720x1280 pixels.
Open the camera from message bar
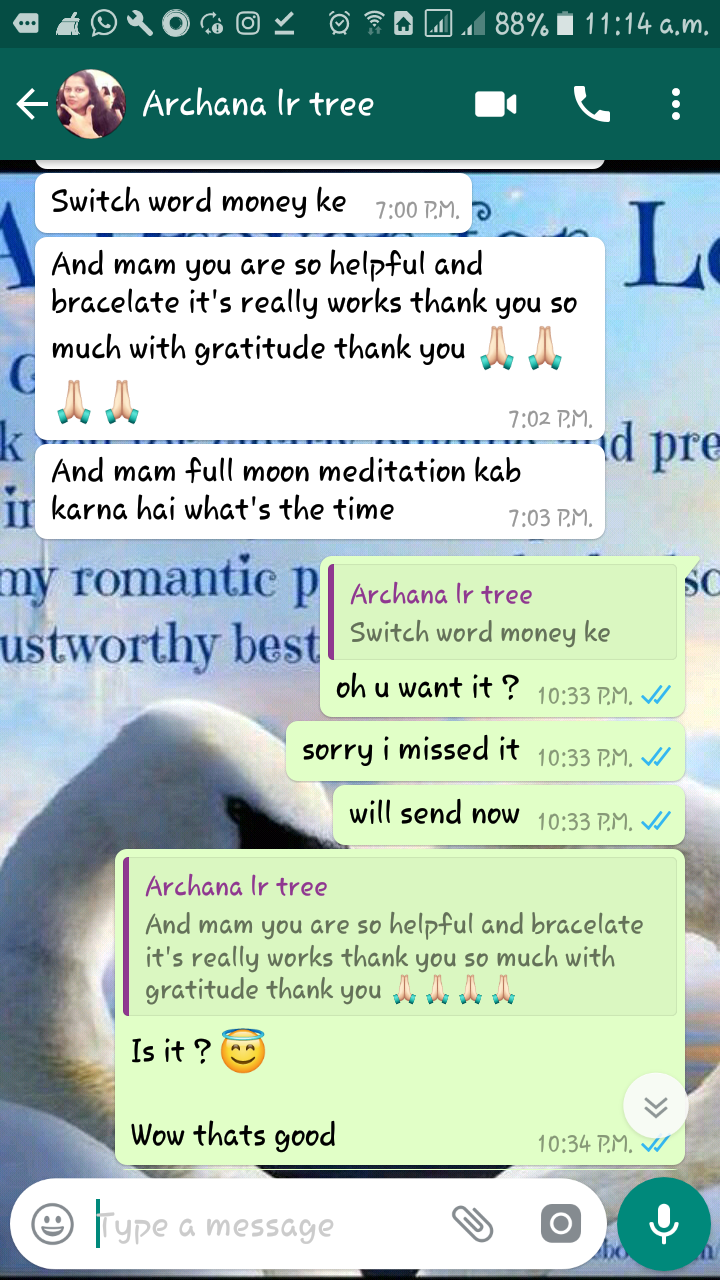[x=560, y=1224]
